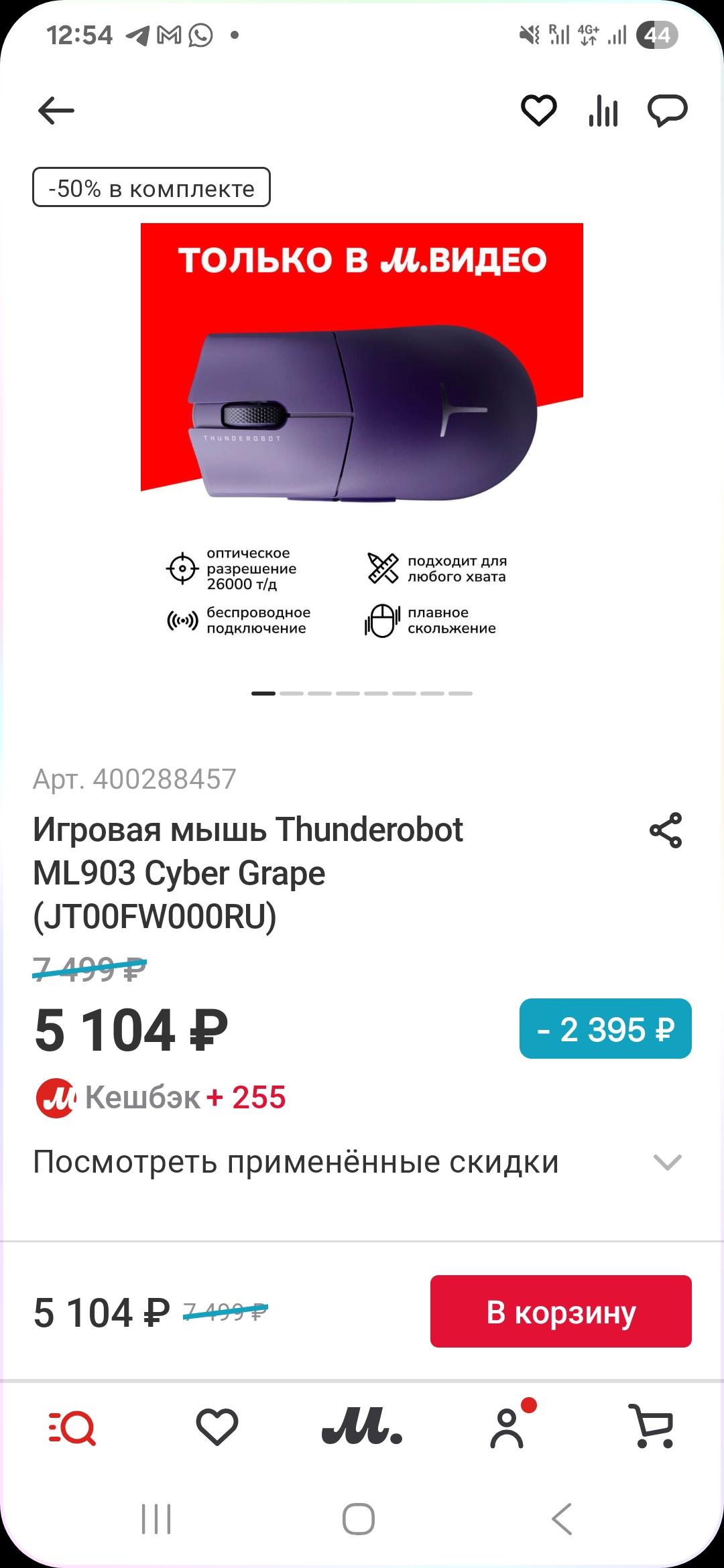Image resolution: width=724 pixels, height=1568 pixels.
Task: Add the mouse to favorites via top heart
Action: 539,111
